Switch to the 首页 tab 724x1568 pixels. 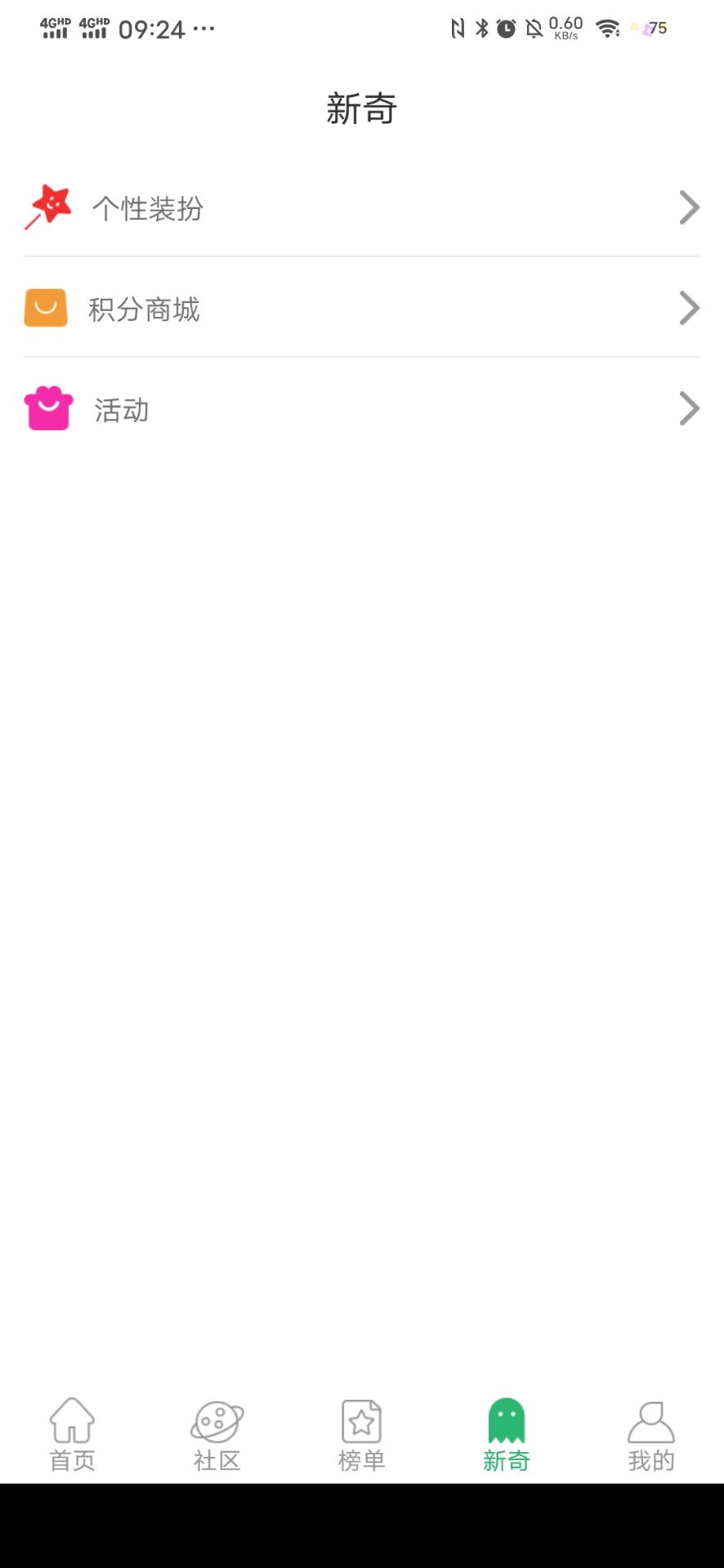[x=73, y=1435]
